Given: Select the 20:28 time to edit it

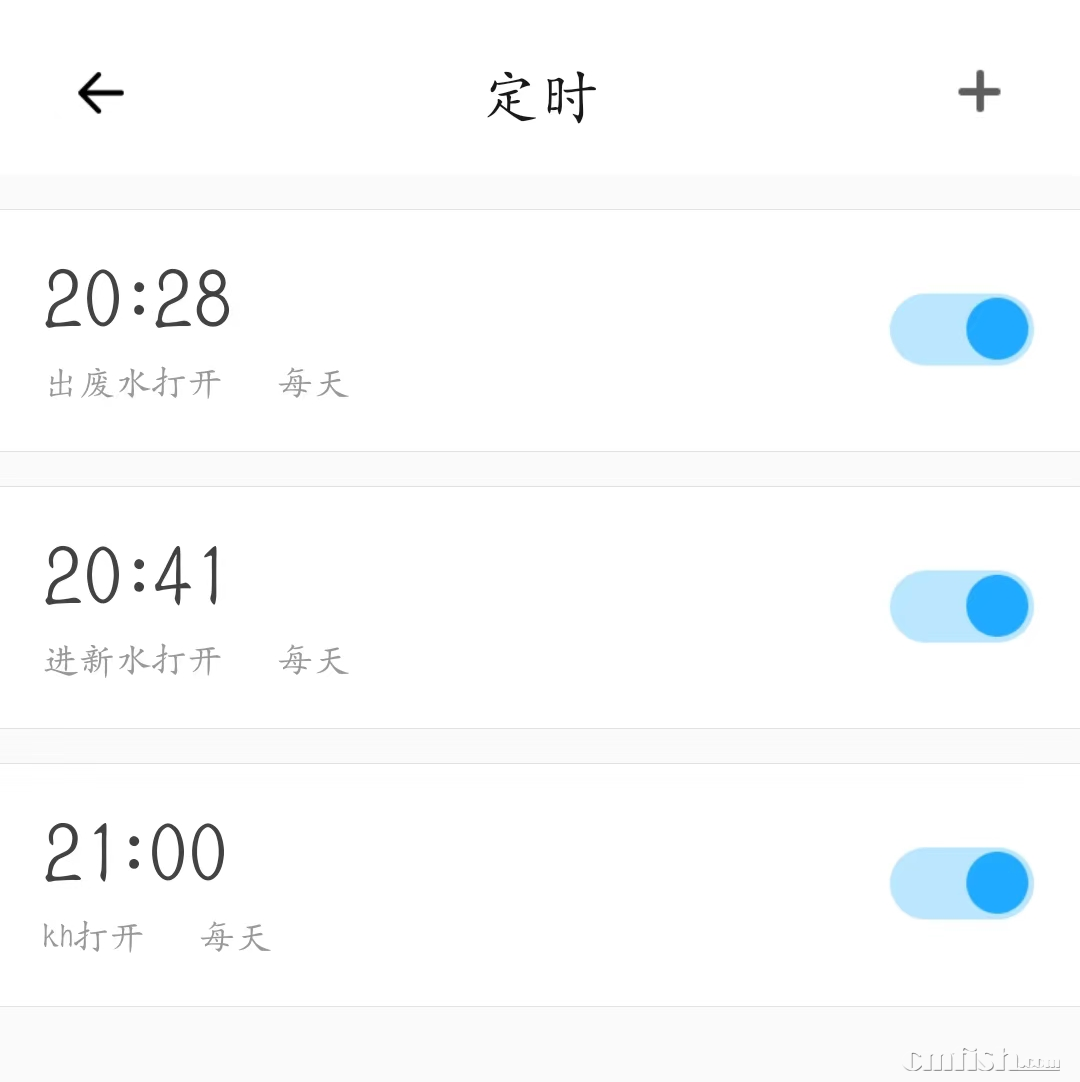Looking at the screenshot, I should [x=136, y=297].
